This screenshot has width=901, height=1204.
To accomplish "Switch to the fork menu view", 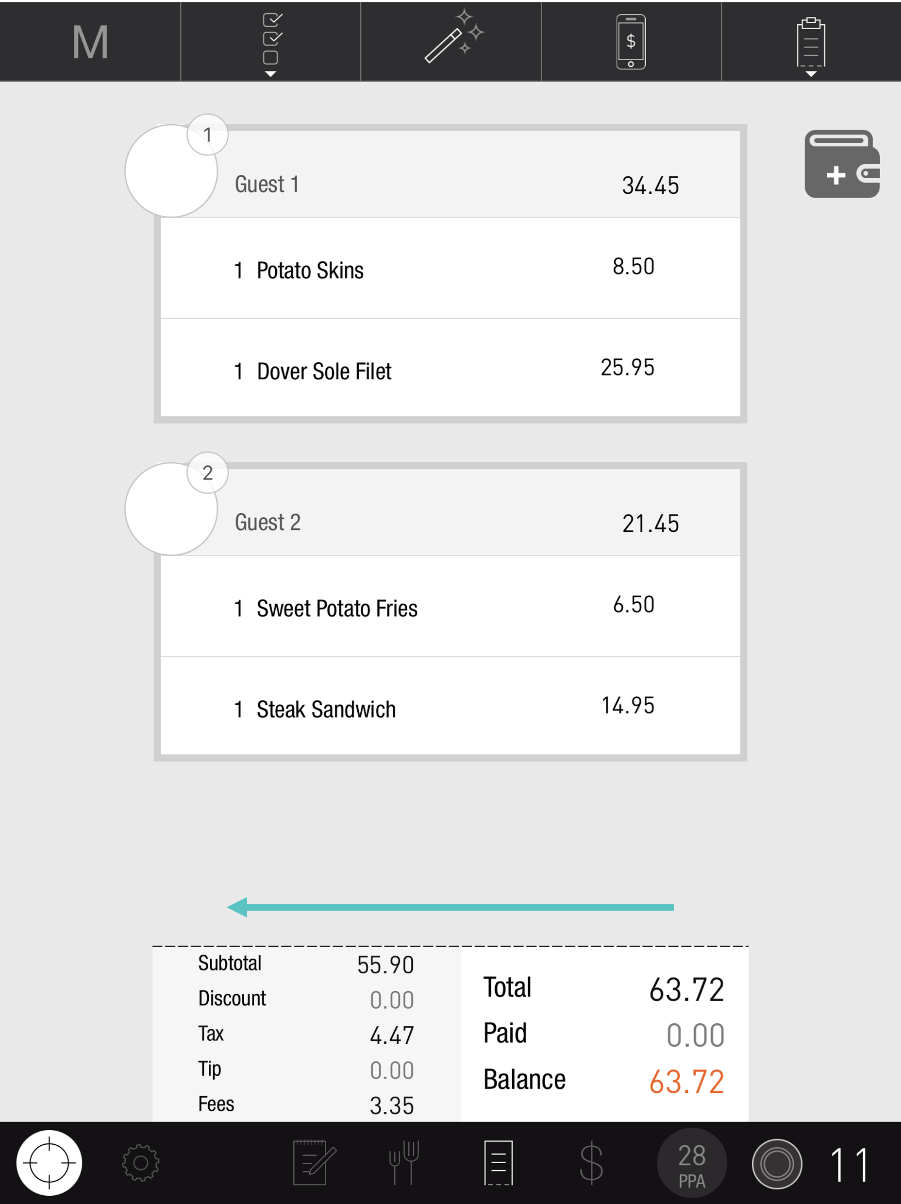I will point(404,1163).
